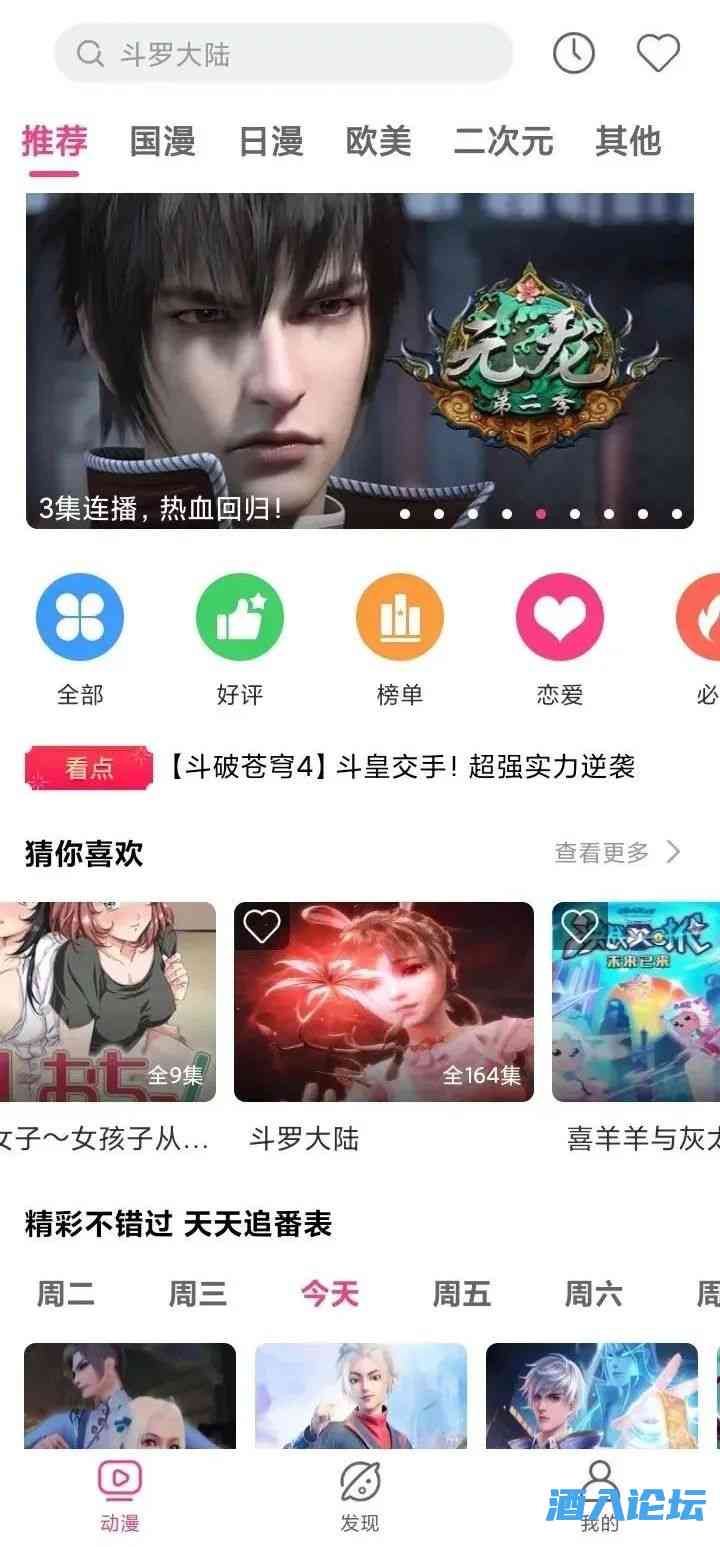Select the 周五 schedule tab
Viewport: 720px width, 1547px height.
(461, 1294)
